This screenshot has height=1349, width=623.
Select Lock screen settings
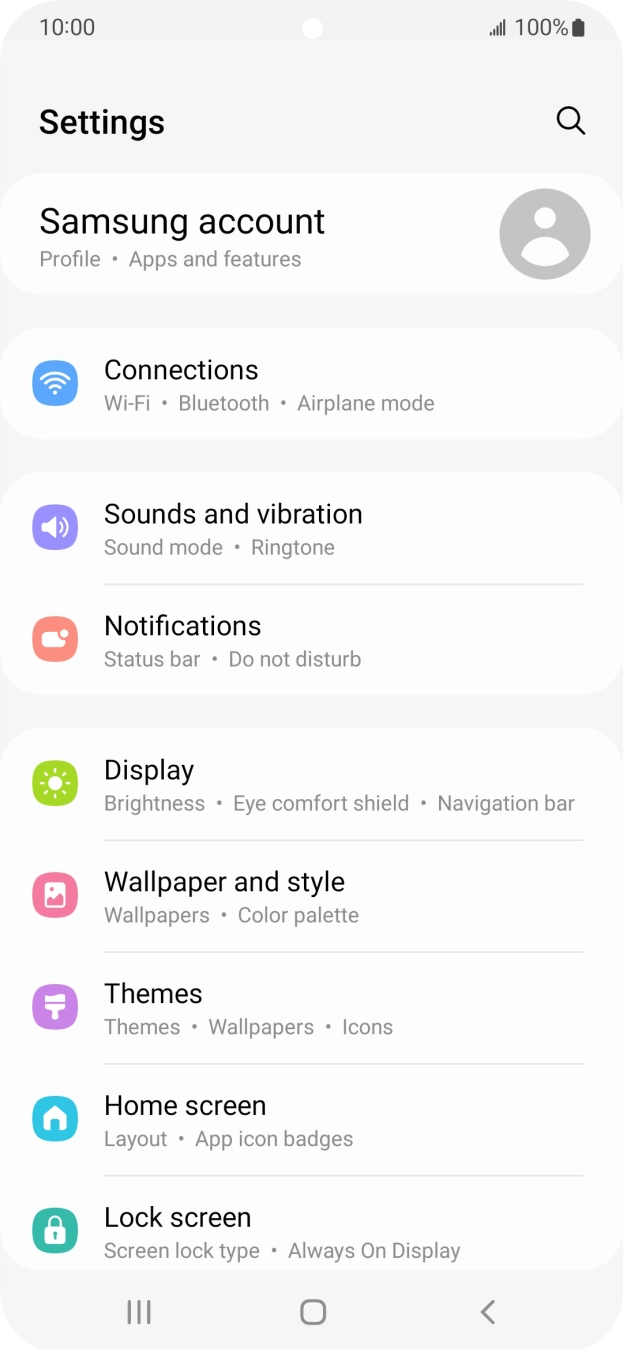pos(311,1230)
